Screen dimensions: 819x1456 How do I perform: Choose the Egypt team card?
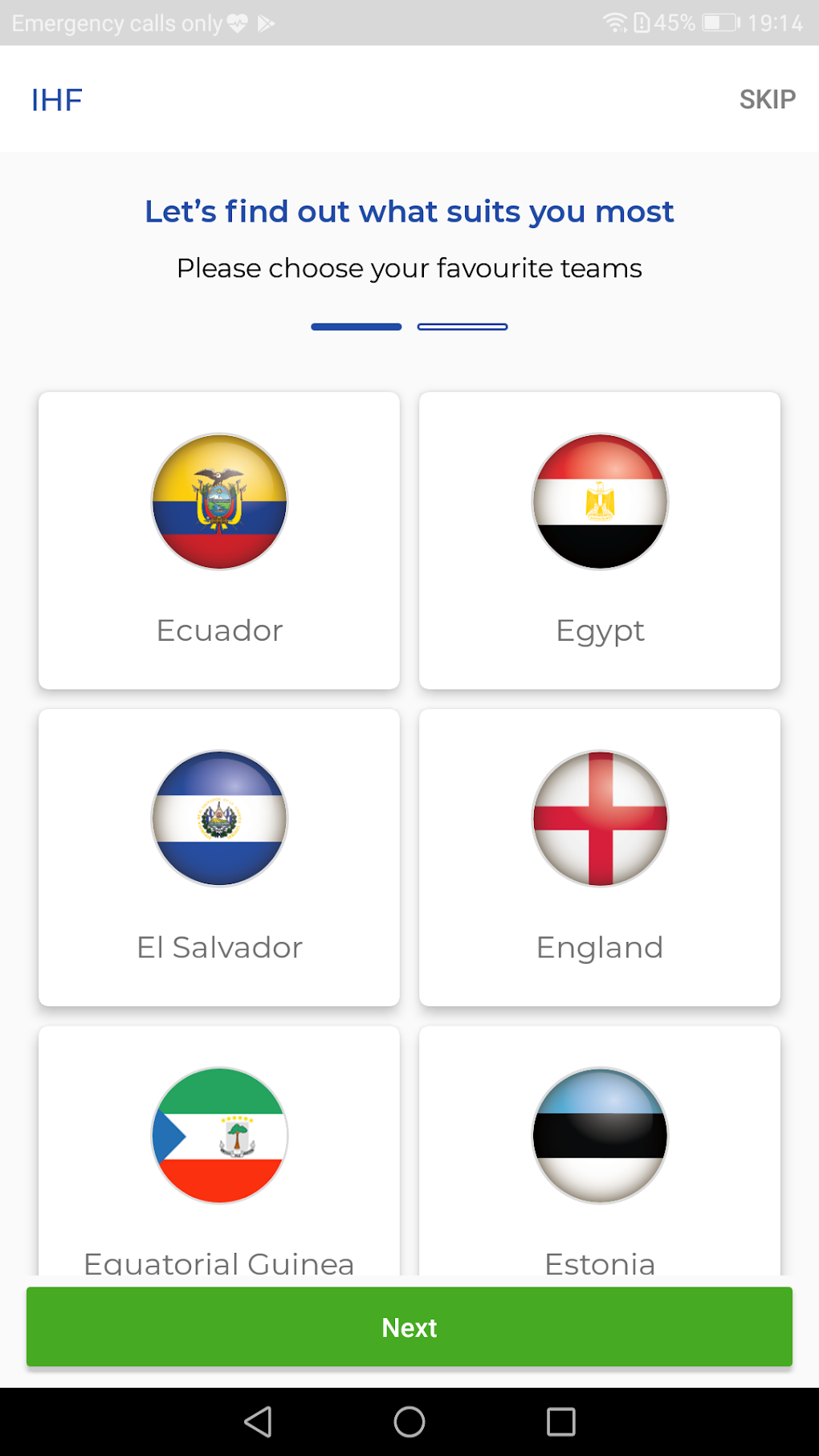point(600,540)
